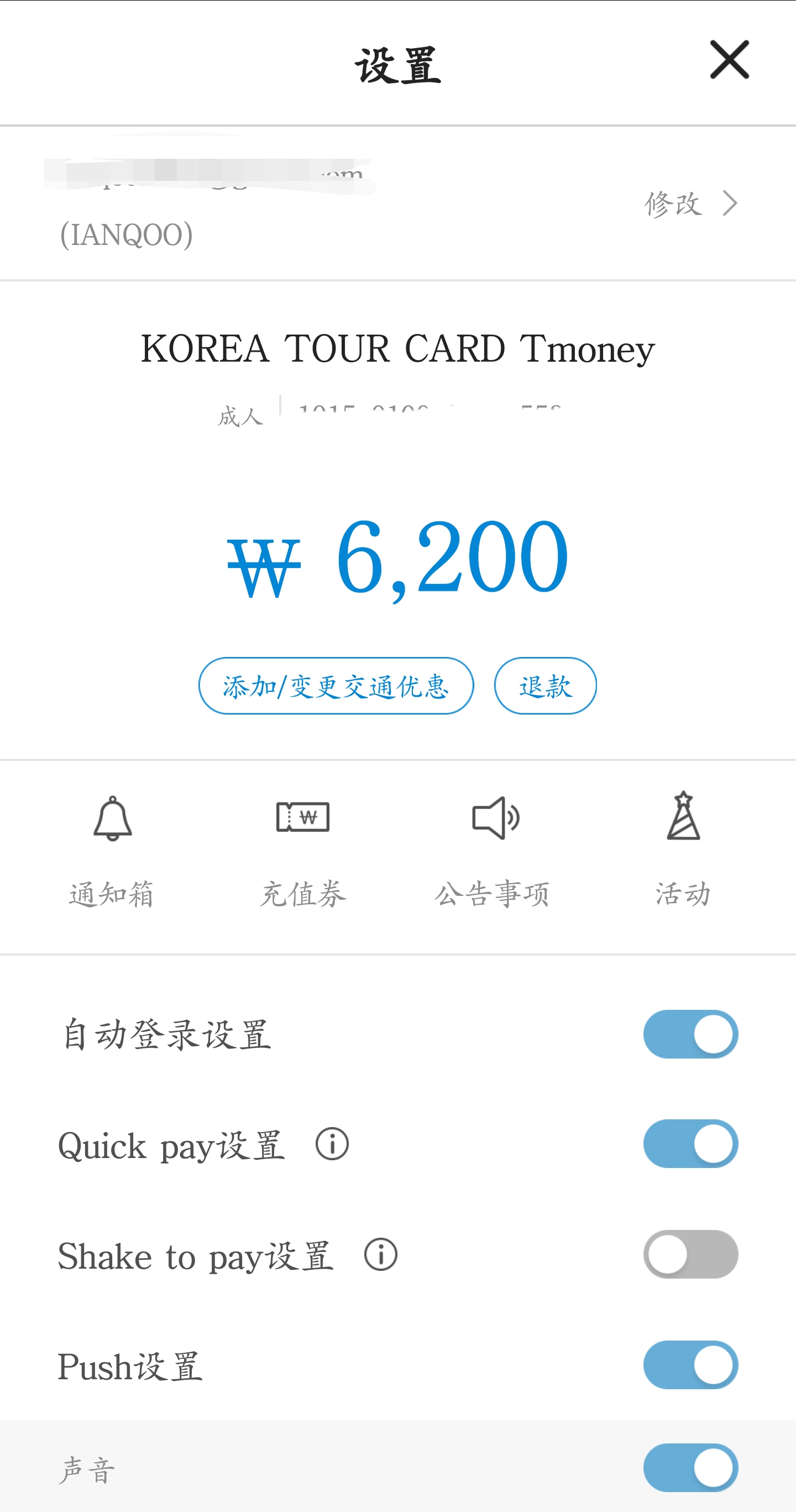This screenshot has width=796, height=1512.
Task: Enable Shake to pay设置 toggle
Action: click(x=690, y=1254)
